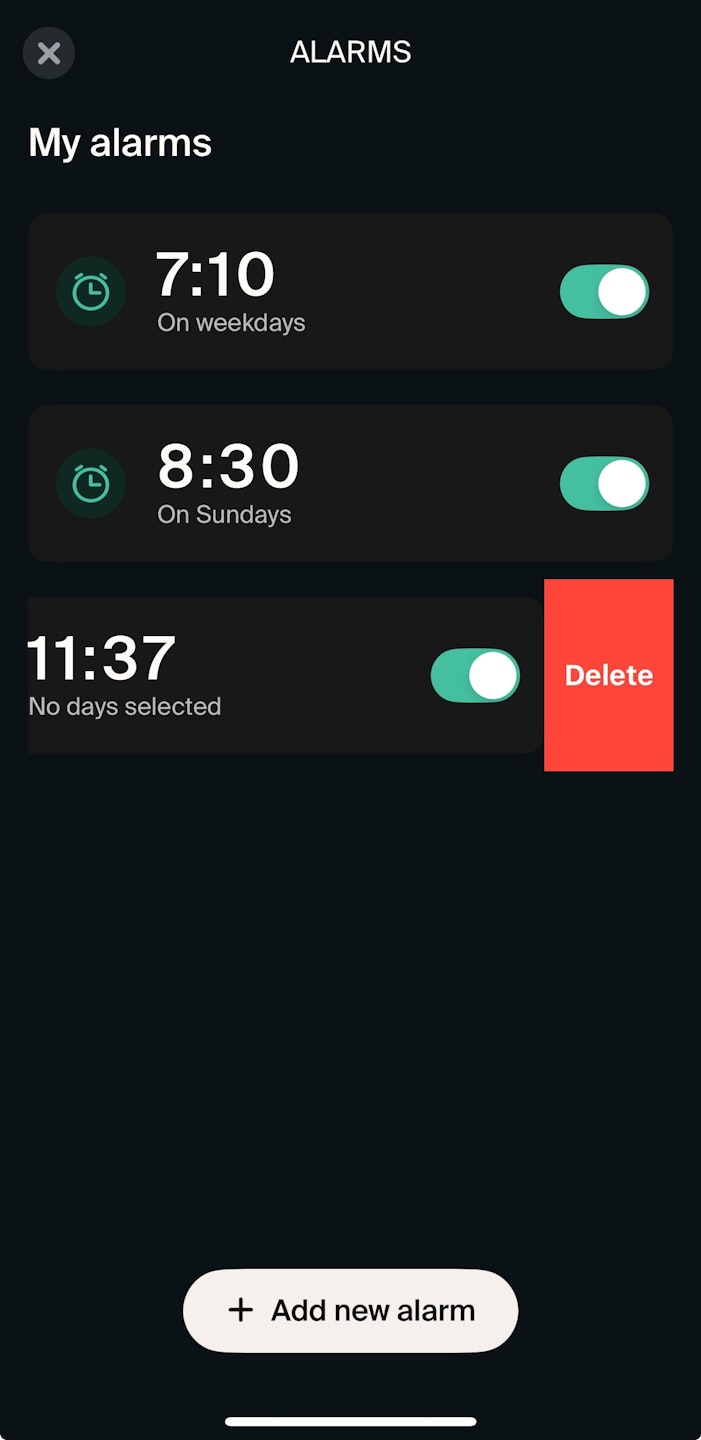Open the 8:30 Sundays alarm
The height and width of the screenshot is (1440, 701).
click(x=300, y=484)
